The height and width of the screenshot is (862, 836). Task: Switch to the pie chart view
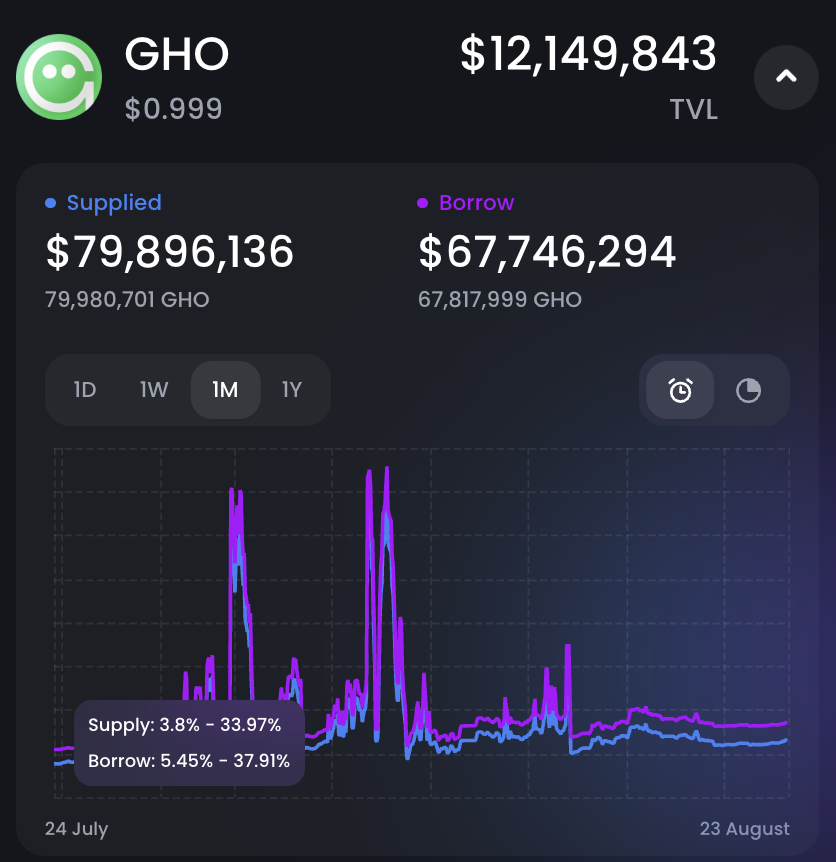point(748,390)
